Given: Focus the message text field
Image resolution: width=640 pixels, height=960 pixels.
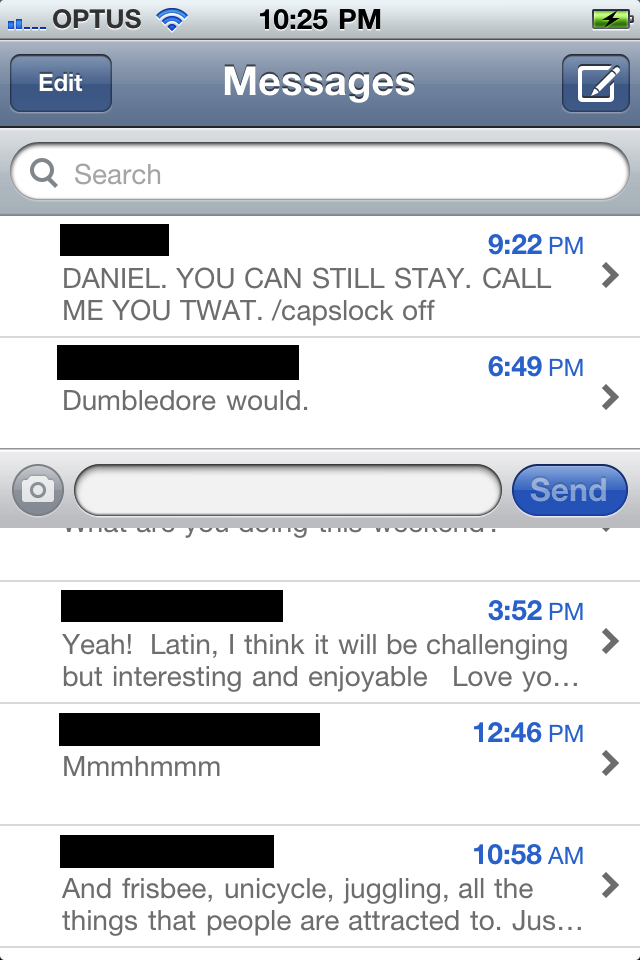Looking at the screenshot, I should coord(288,490).
